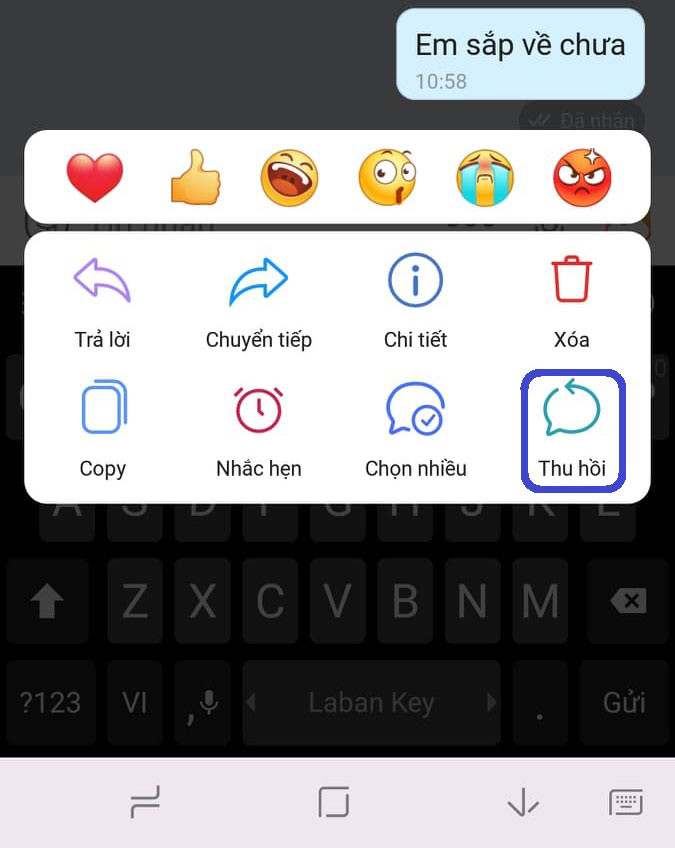React with the surprised face emoji
This screenshot has height=848, width=675.
point(387,178)
